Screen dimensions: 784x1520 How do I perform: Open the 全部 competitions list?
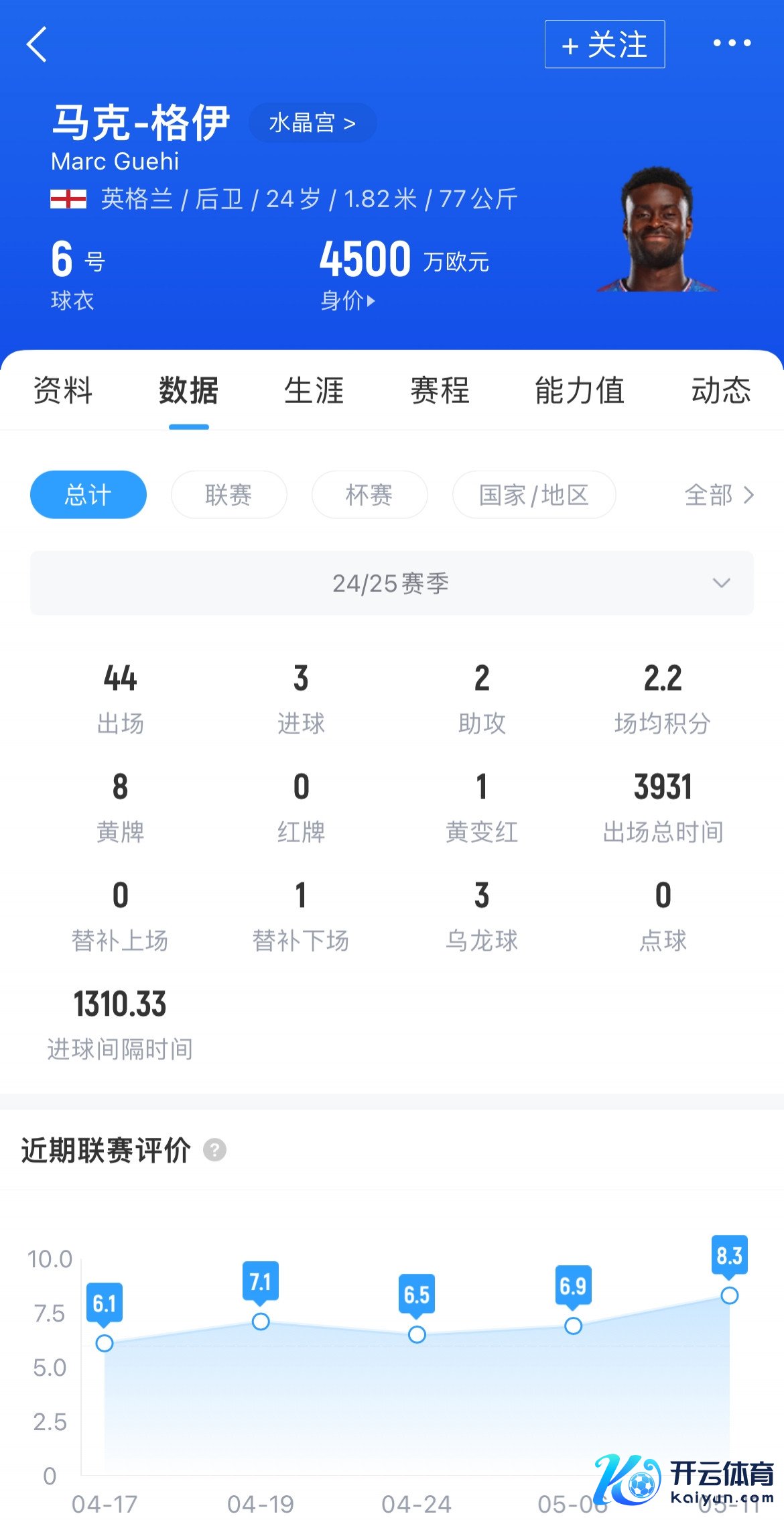point(719,495)
